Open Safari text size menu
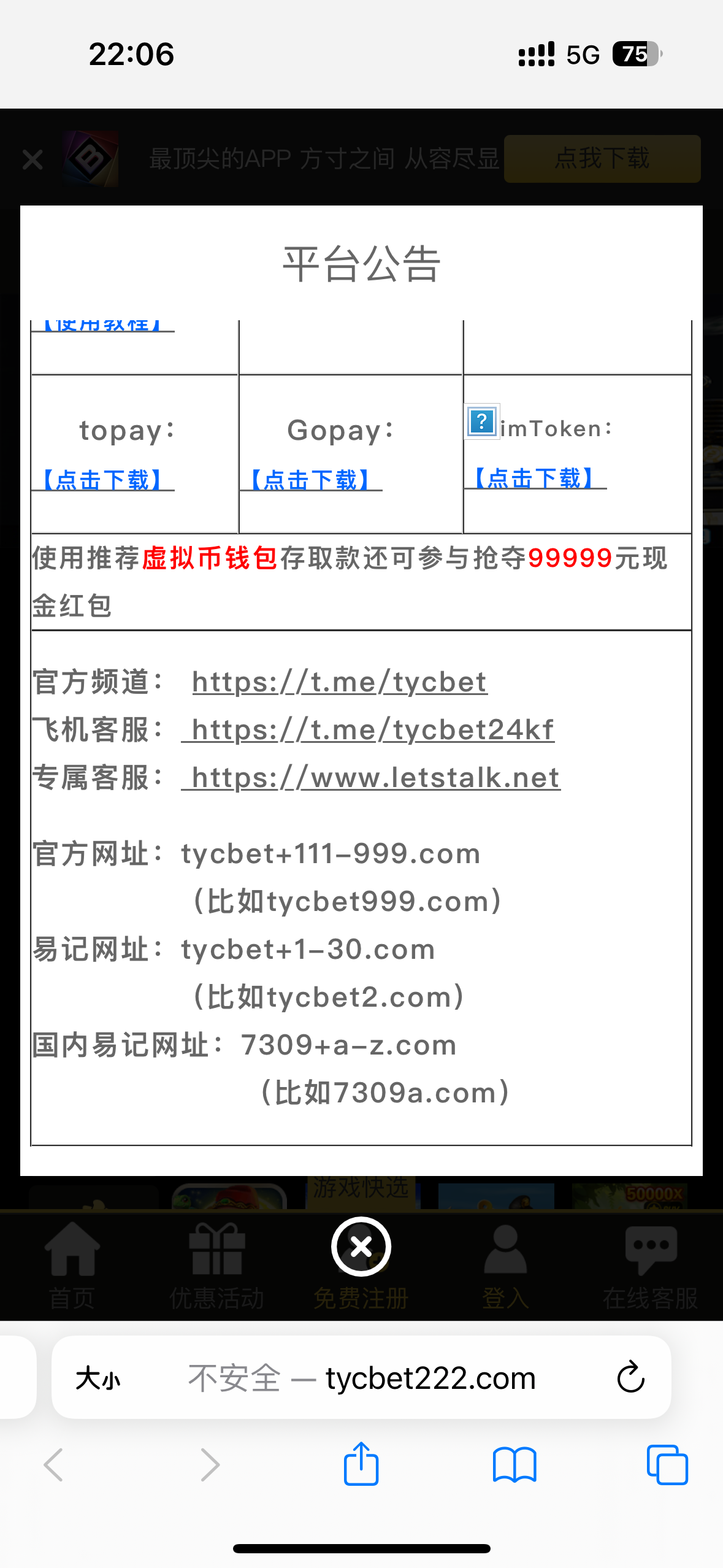Screen dimensions: 723x1568 (98, 1378)
